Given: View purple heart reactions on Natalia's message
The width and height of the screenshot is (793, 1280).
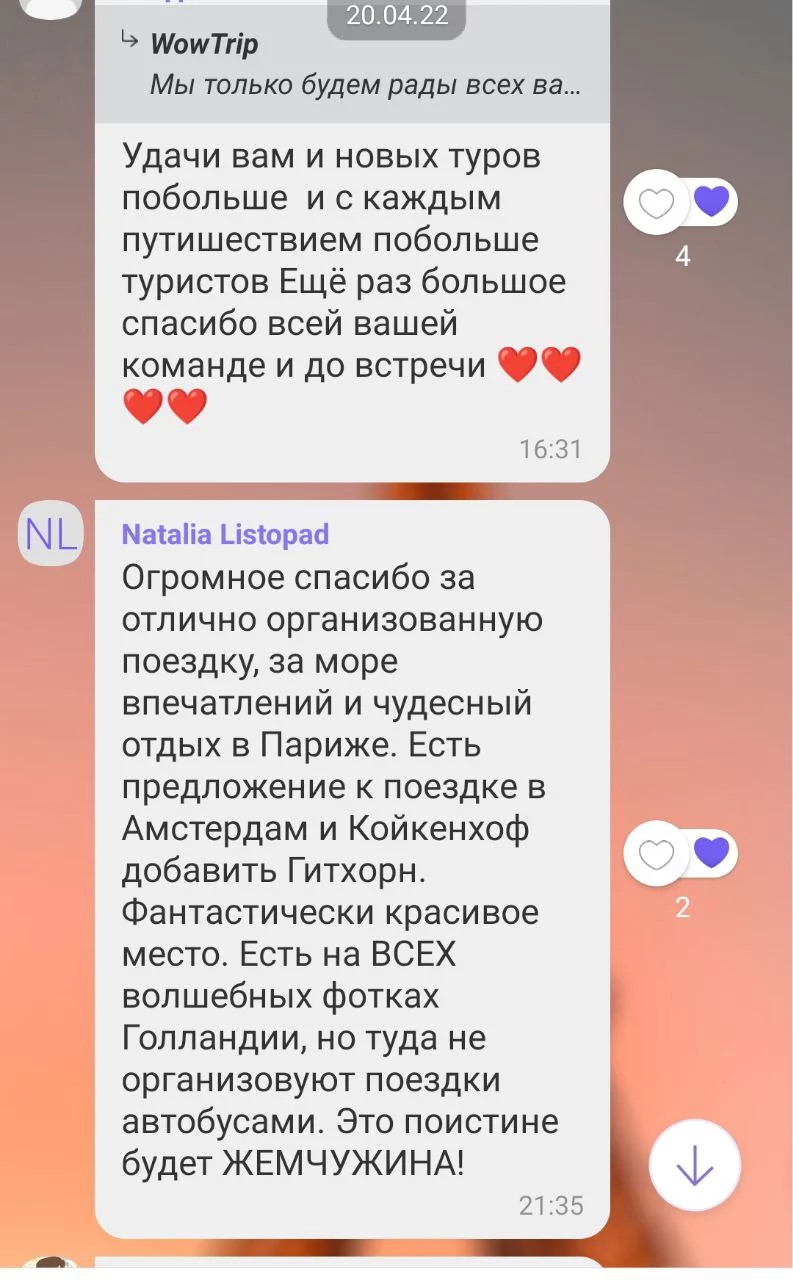Looking at the screenshot, I should [x=712, y=853].
